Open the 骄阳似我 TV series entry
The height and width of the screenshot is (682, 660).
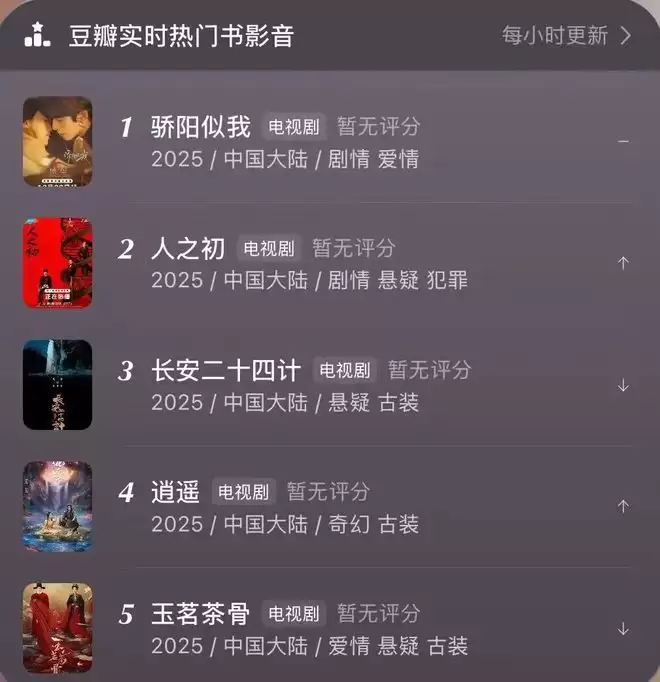(x=200, y=128)
